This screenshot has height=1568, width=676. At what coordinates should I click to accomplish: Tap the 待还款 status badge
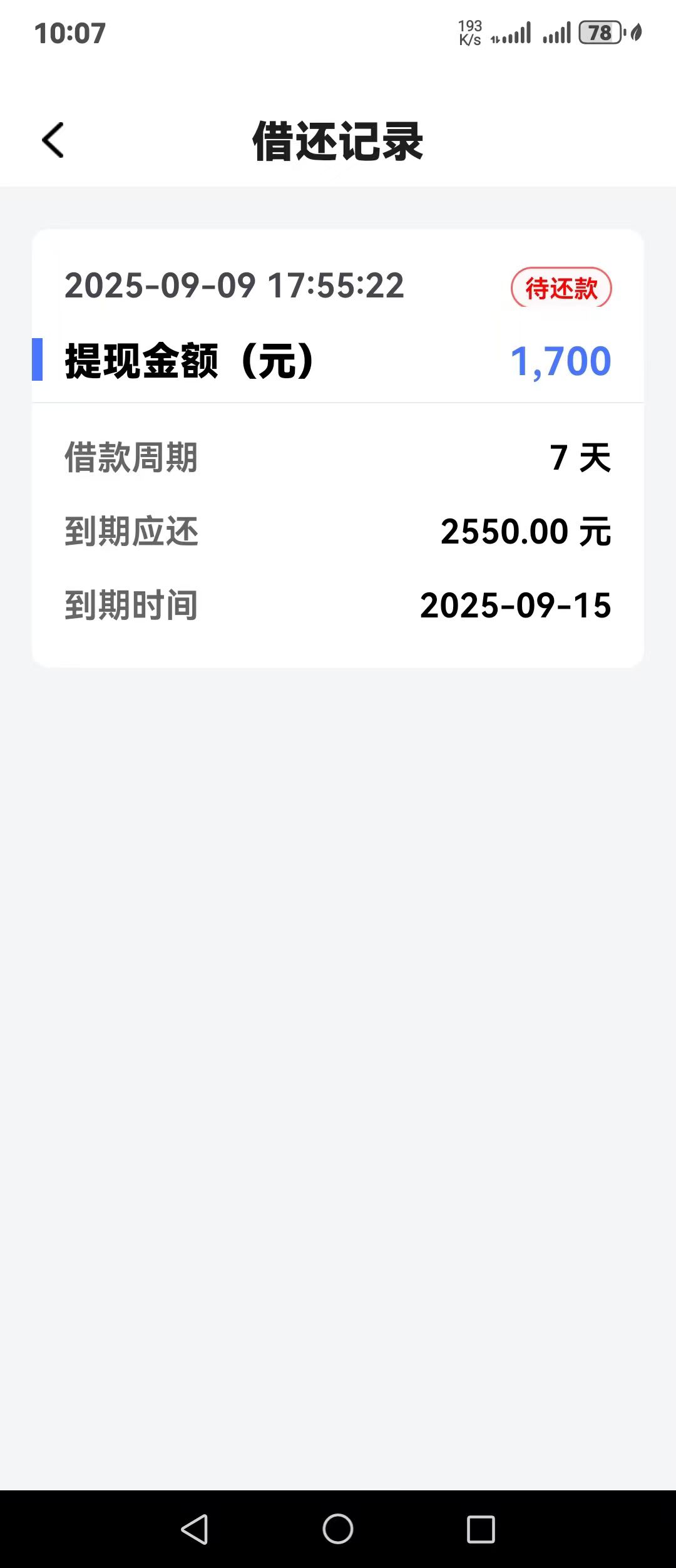(x=561, y=288)
